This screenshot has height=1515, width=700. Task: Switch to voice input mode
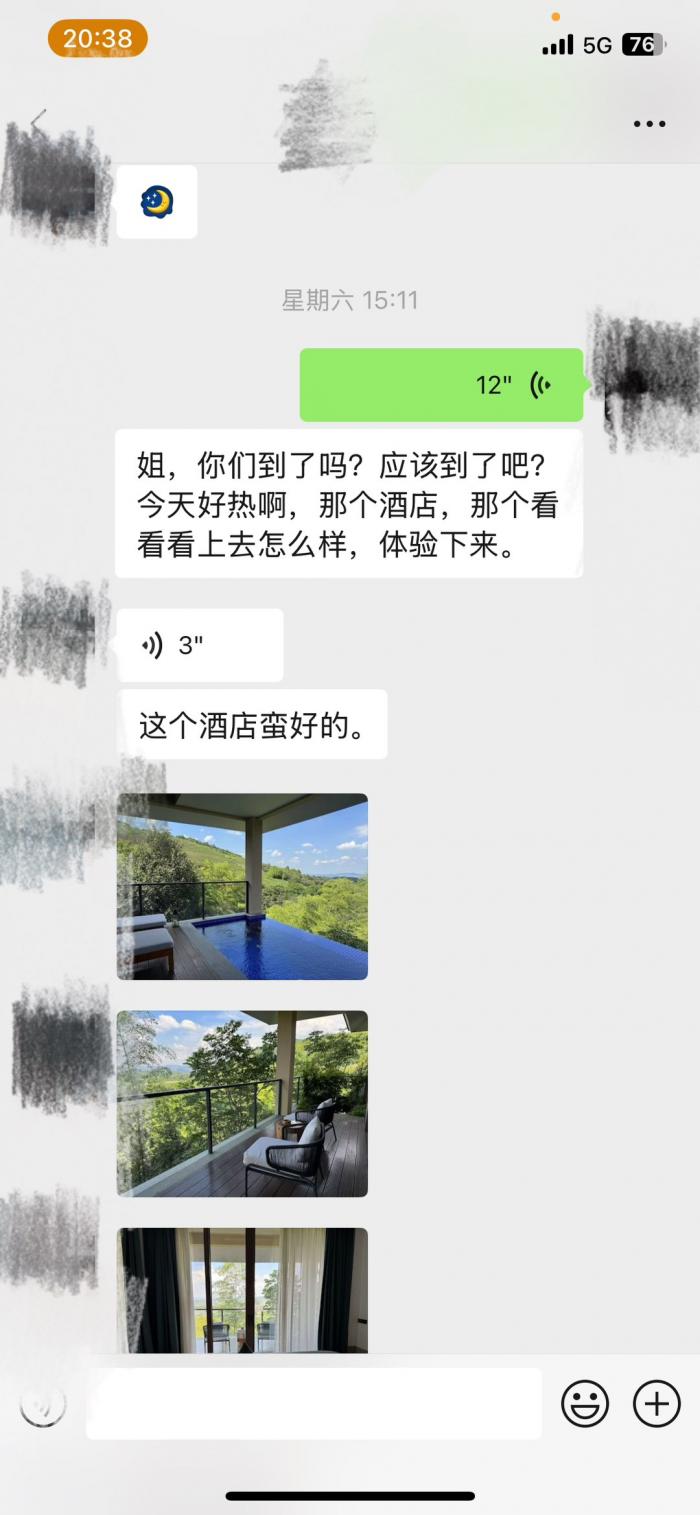click(x=43, y=1405)
